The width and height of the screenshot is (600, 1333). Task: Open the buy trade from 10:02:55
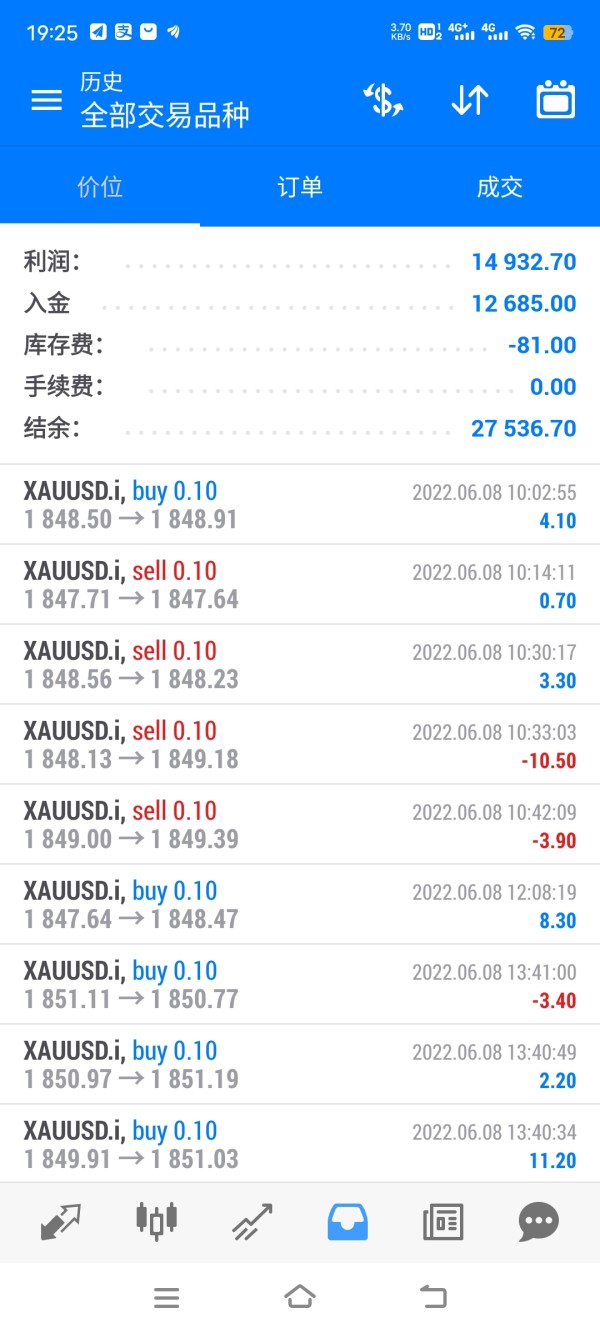[x=300, y=505]
